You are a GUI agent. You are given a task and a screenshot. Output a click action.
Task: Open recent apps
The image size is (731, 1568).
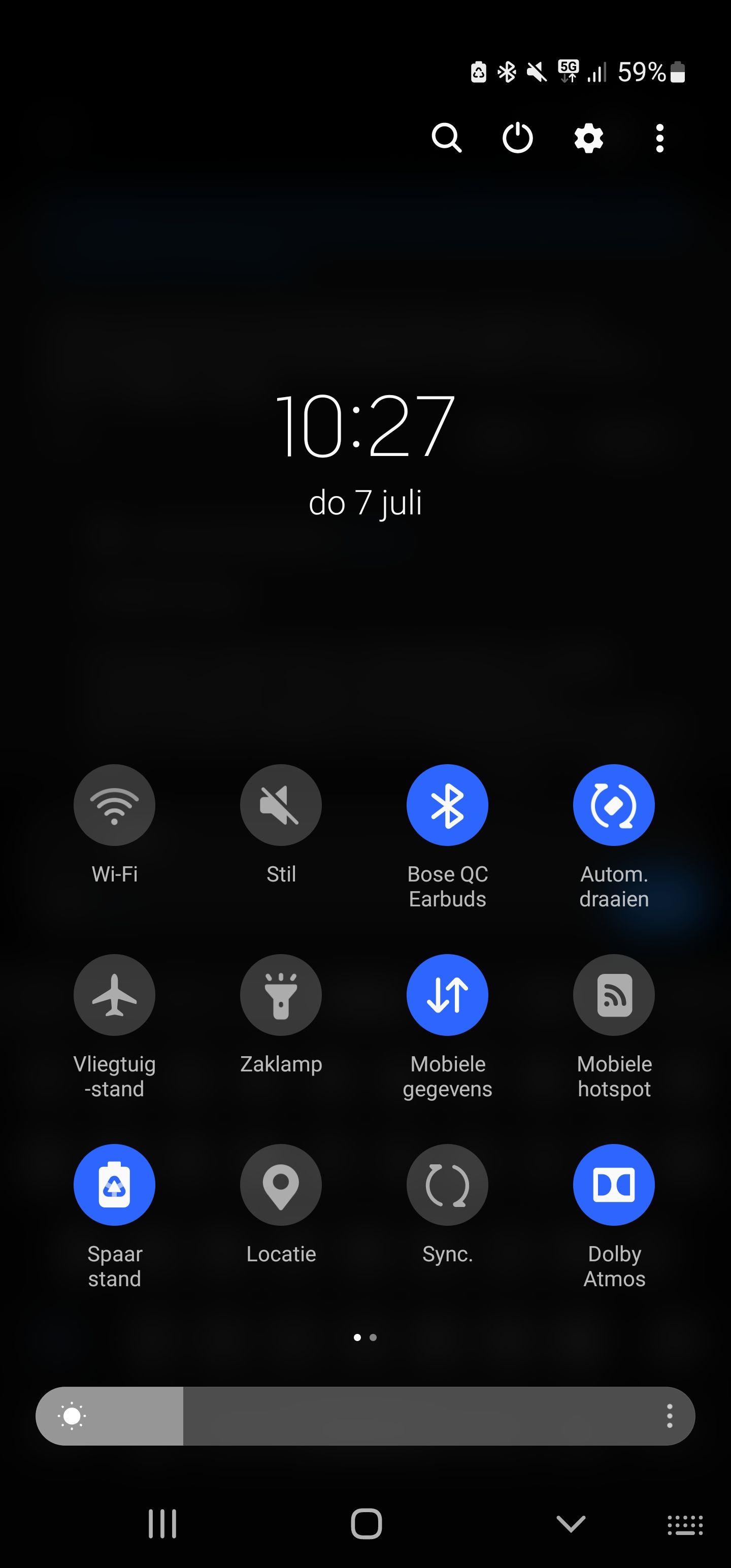(162, 1523)
